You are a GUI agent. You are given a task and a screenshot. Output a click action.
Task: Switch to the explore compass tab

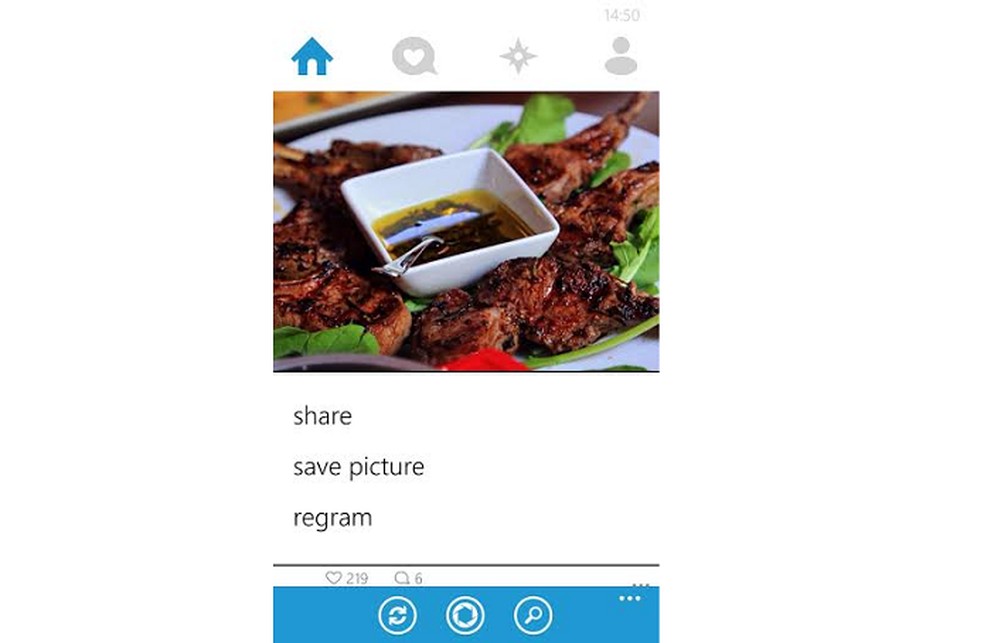(518, 57)
